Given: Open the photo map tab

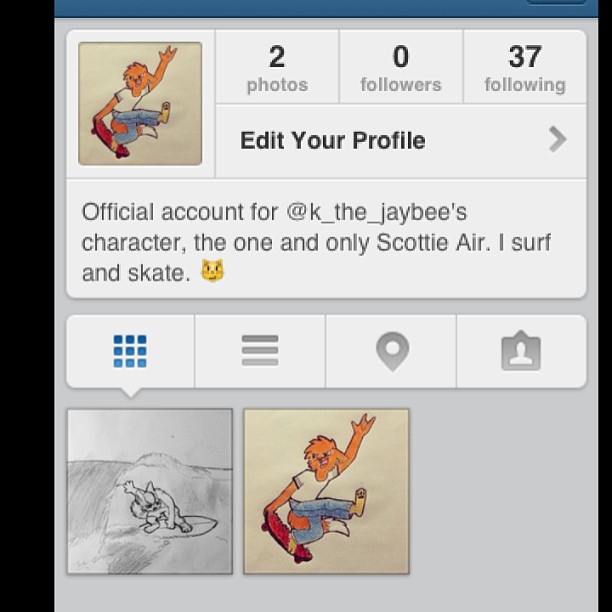Looking at the screenshot, I should click(391, 351).
